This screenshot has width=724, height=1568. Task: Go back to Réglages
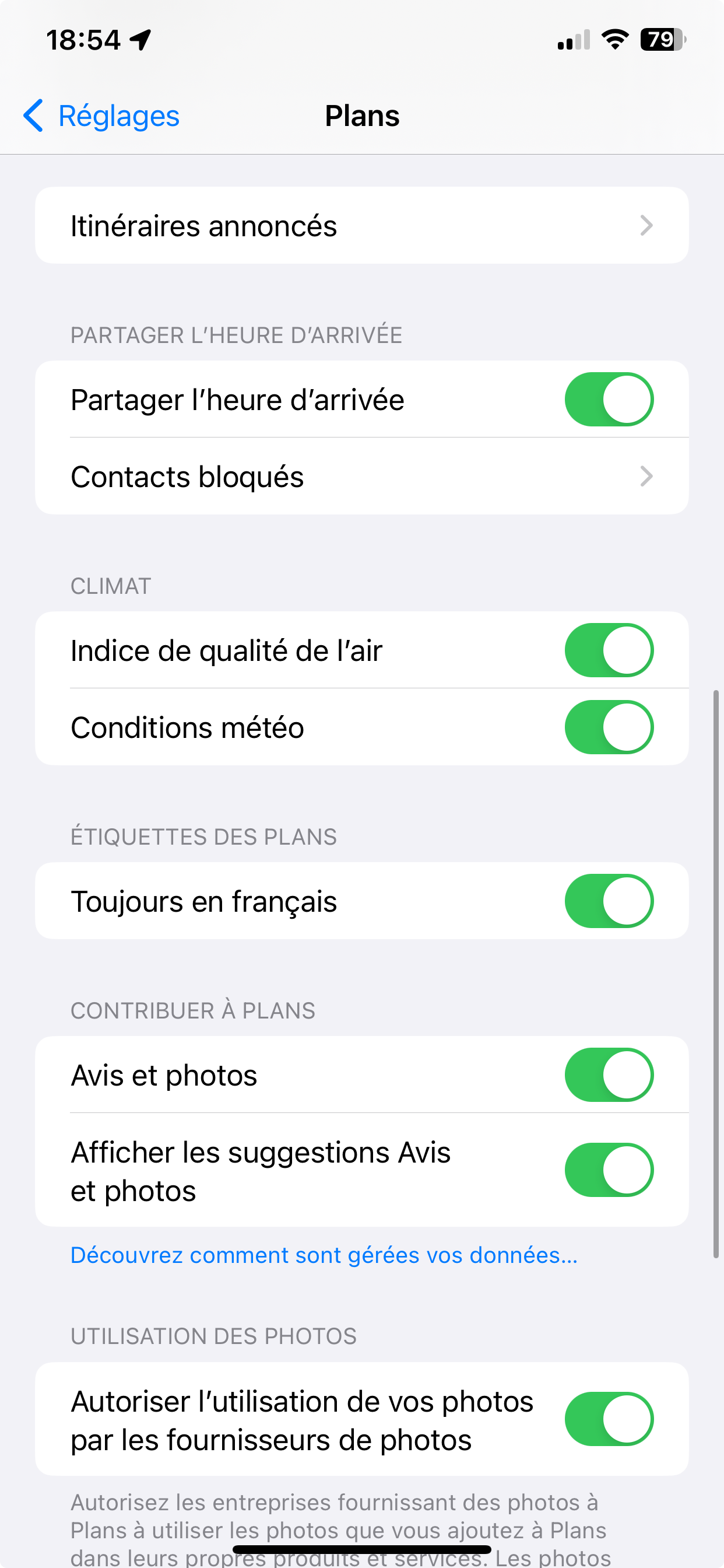(101, 116)
